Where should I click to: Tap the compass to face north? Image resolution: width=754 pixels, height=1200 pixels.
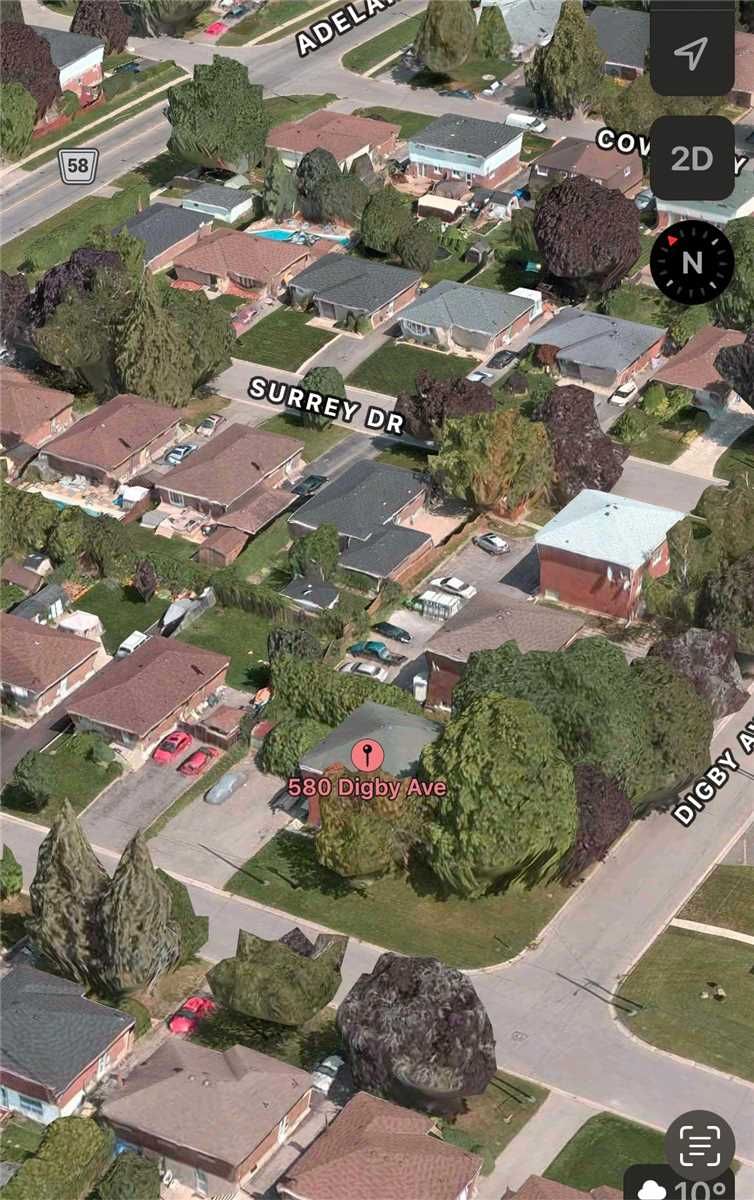coord(691,262)
